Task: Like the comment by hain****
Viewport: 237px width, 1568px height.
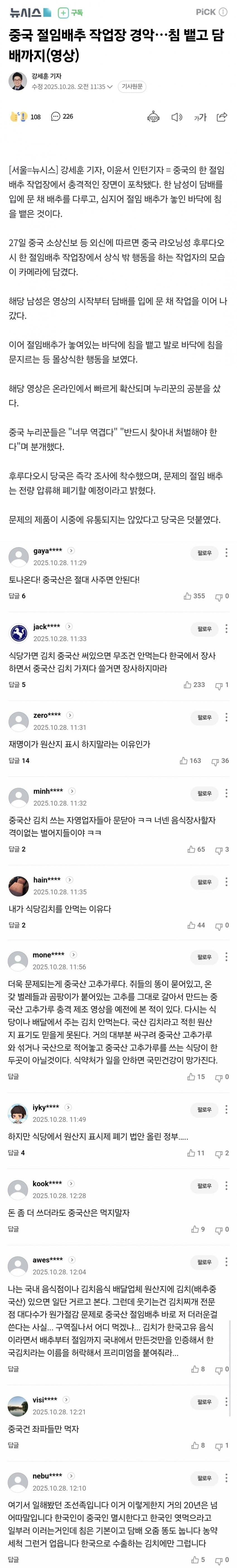Action: [196, 925]
